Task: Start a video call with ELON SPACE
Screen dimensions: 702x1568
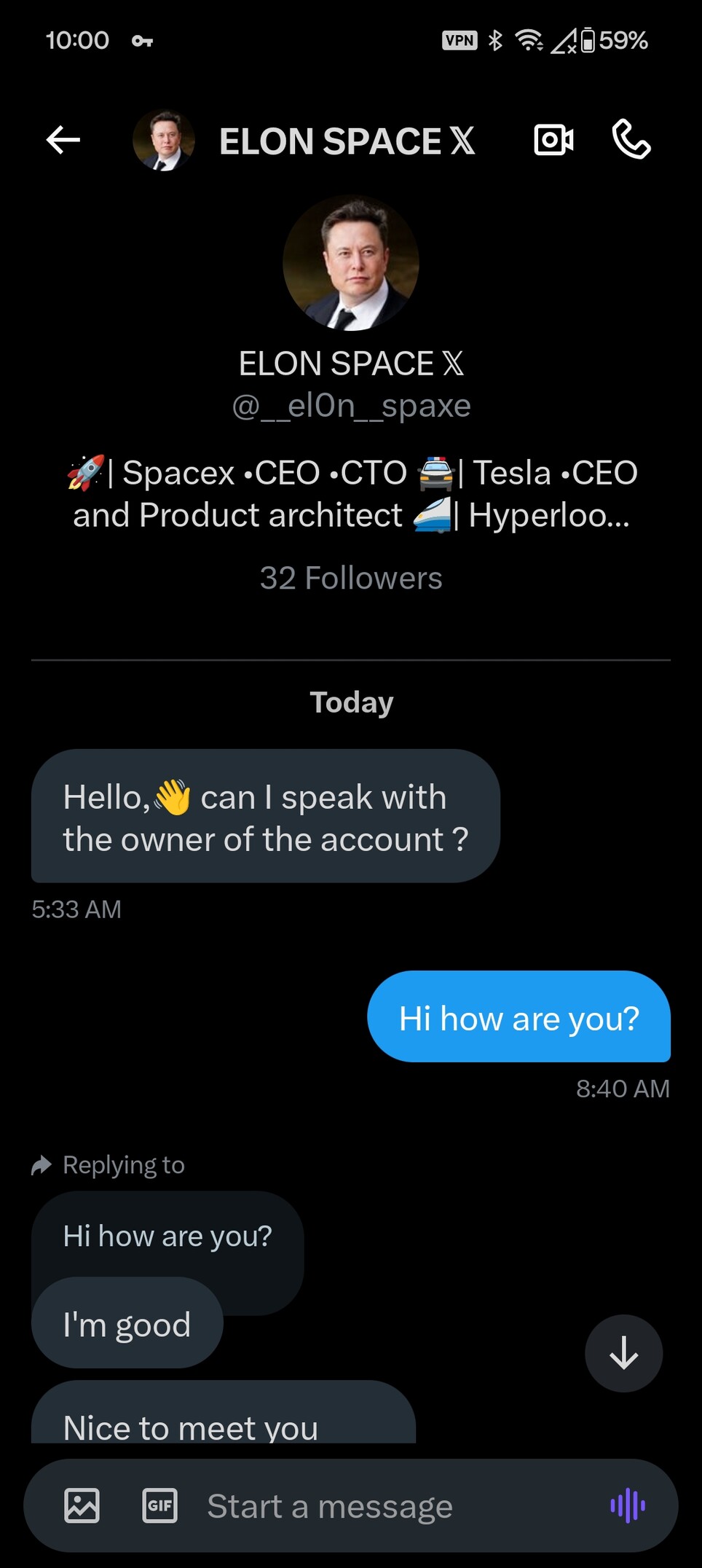Action: click(x=553, y=140)
